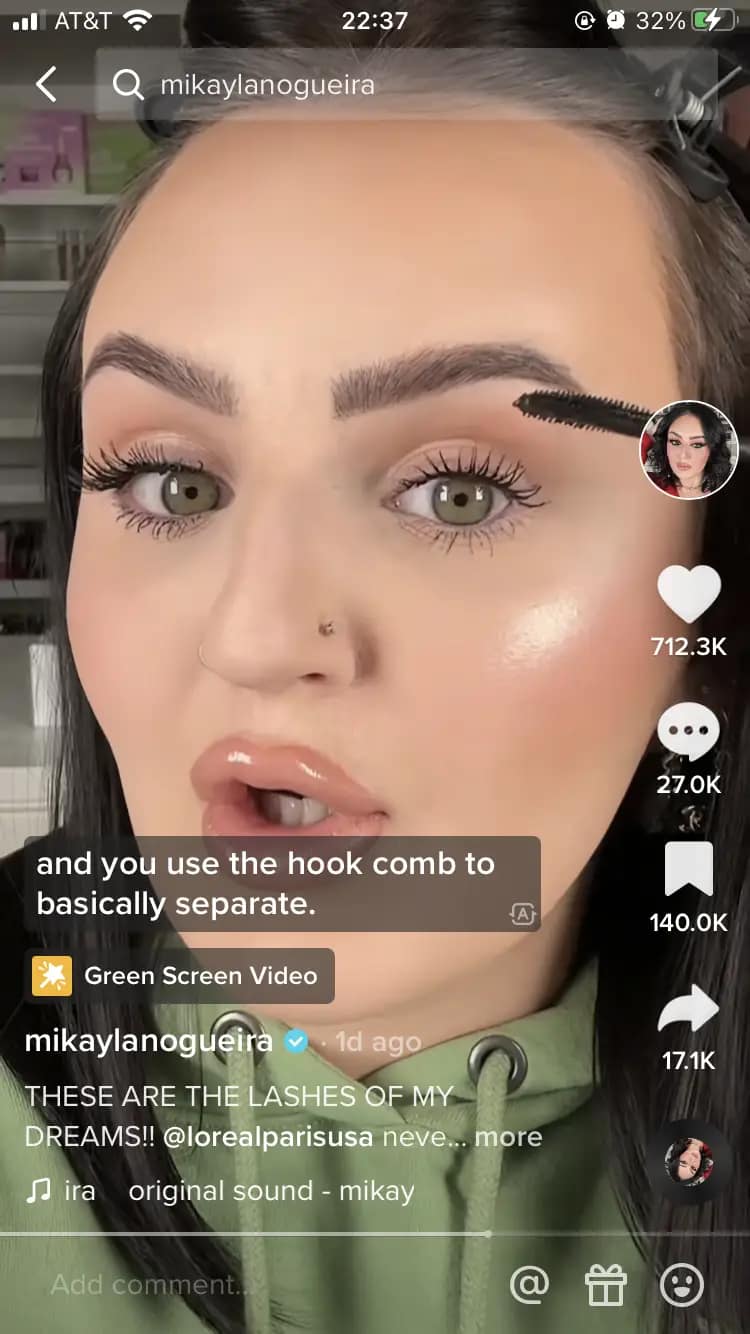This screenshot has width=750, height=1334.
Task: Visit the mikaylanogueira username link
Action: (148, 1041)
